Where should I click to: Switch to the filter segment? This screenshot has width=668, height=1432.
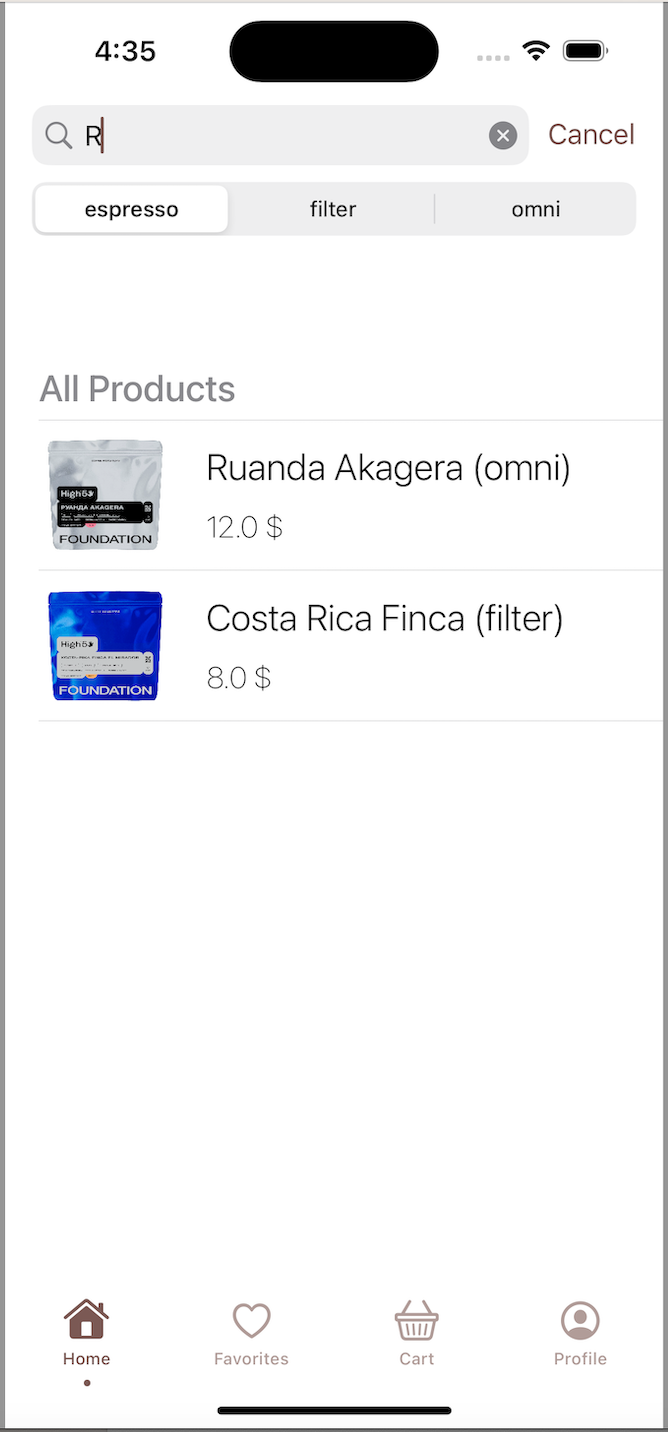[x=333, y=210]
